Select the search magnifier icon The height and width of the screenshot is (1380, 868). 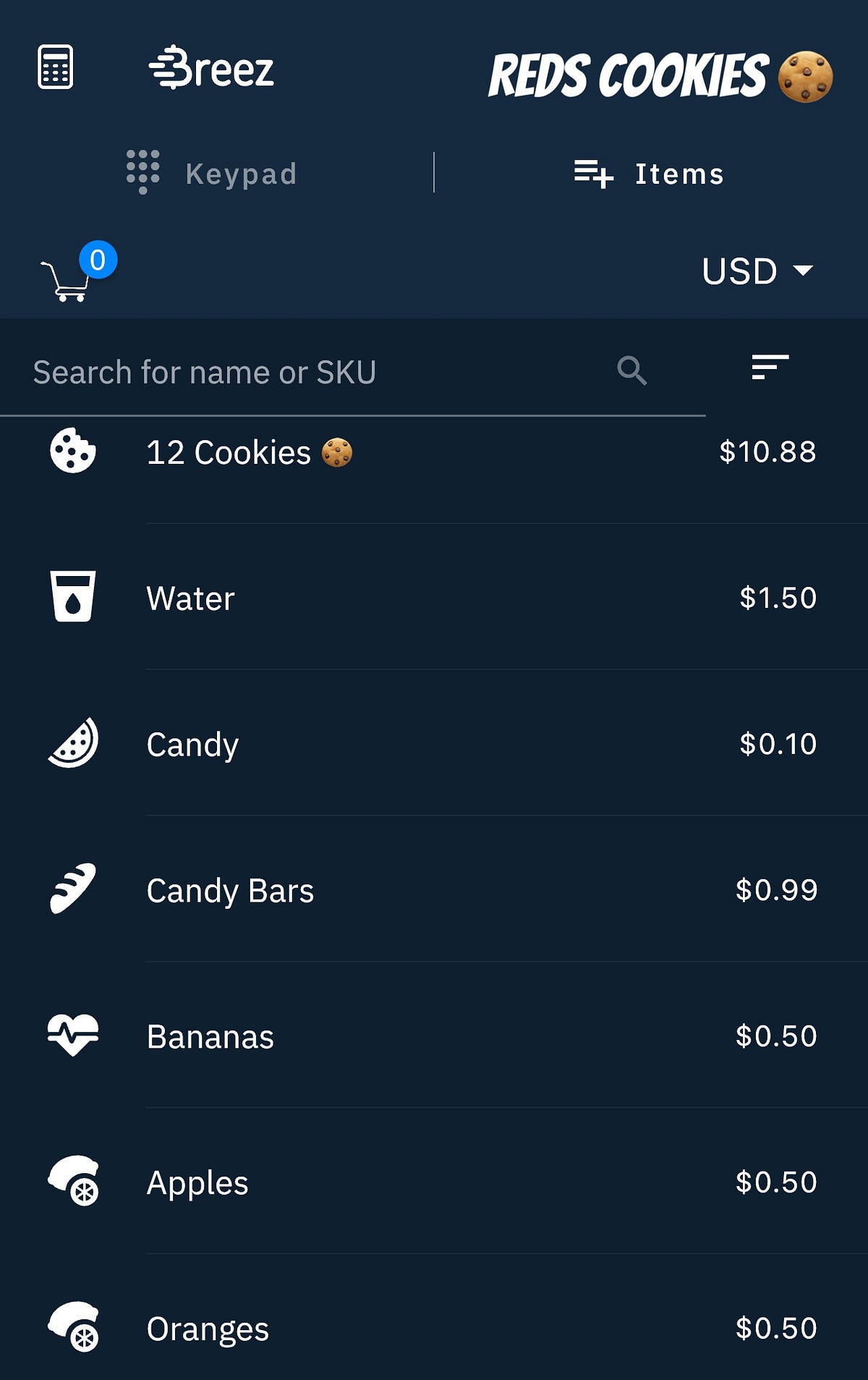coord(631,371)
